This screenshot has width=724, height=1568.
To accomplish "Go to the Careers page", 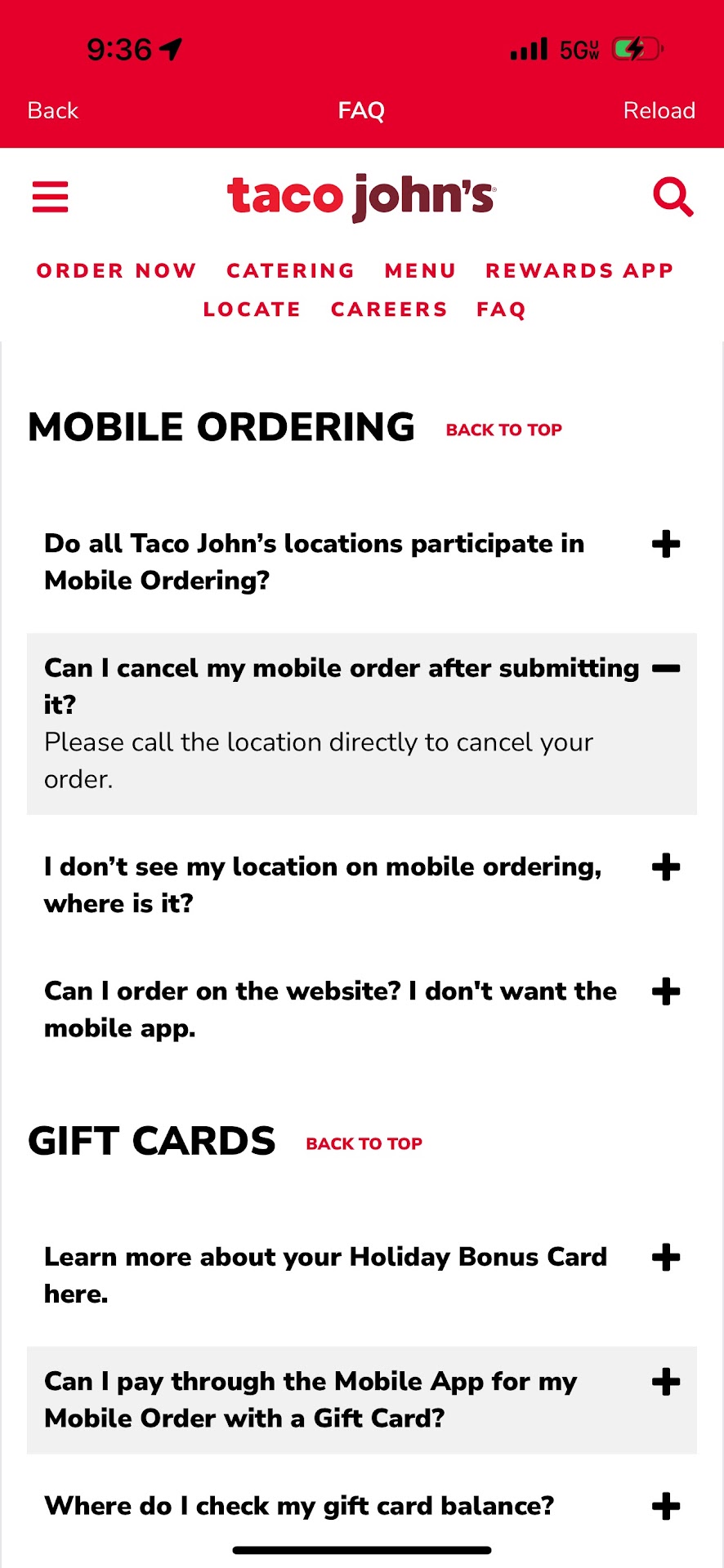I will (389, 310).
